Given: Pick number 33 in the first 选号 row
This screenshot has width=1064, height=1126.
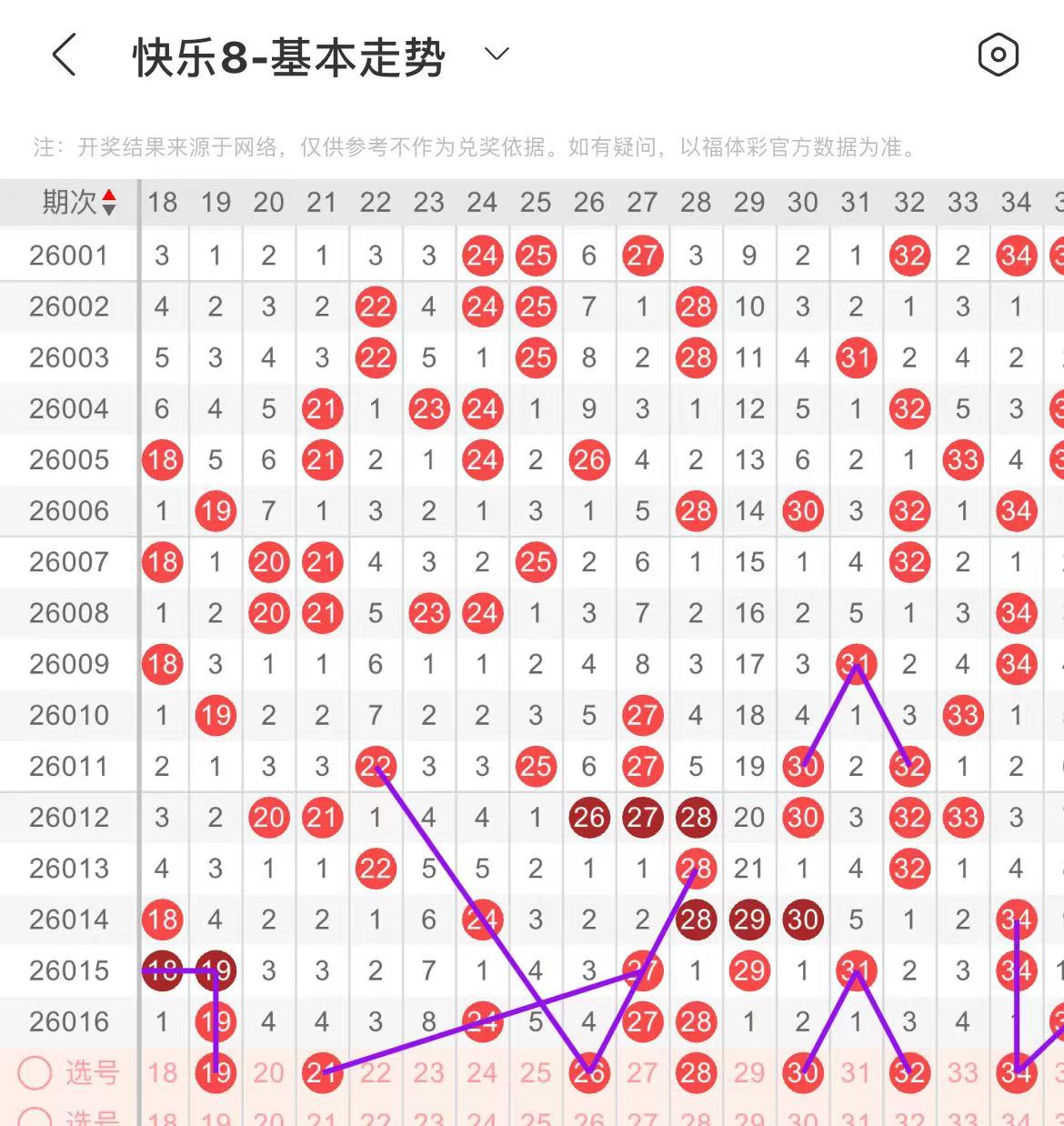Looking at the screenshot, I should point(962,1073).
